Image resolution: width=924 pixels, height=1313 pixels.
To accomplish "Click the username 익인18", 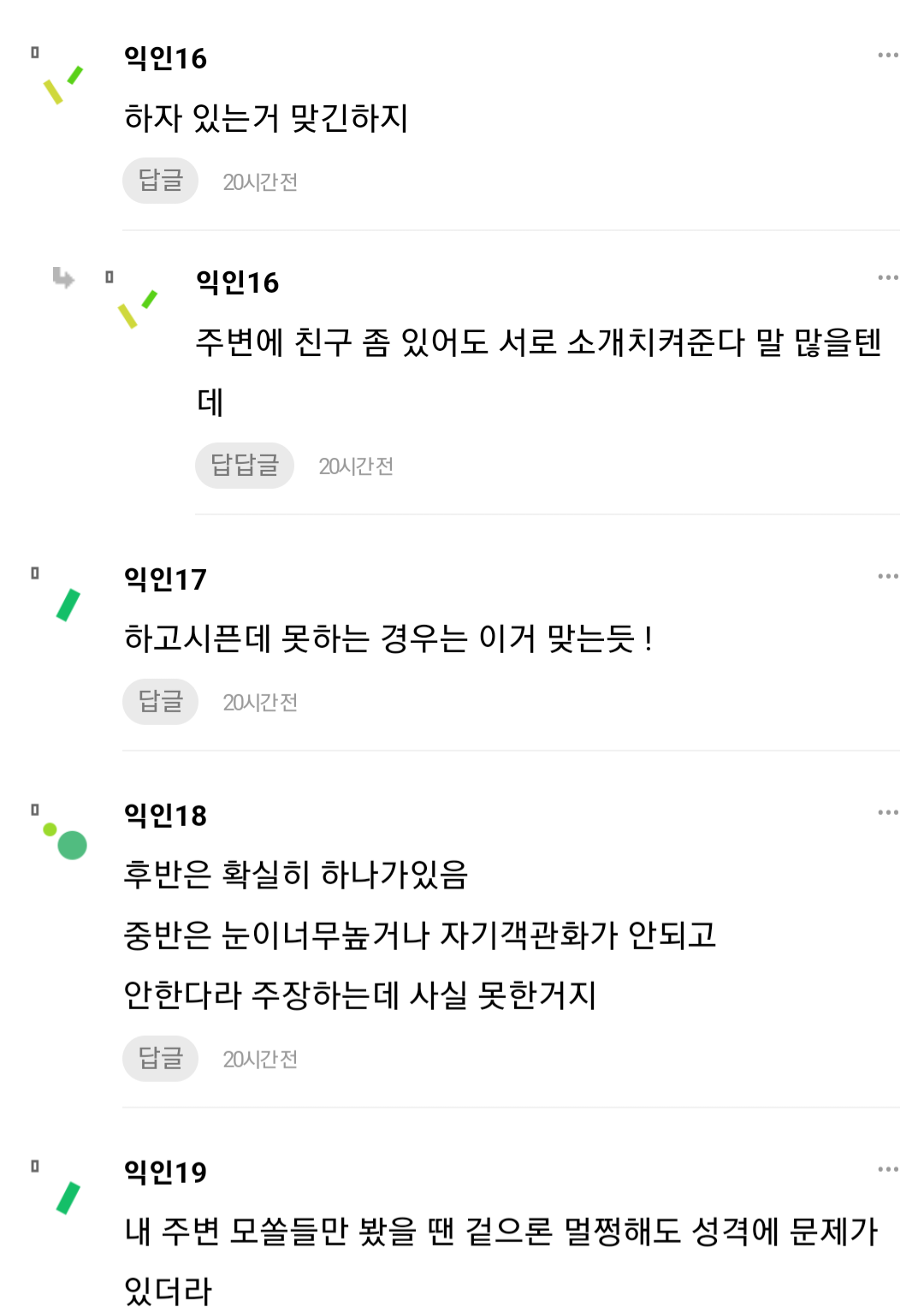I will point(163,817).
